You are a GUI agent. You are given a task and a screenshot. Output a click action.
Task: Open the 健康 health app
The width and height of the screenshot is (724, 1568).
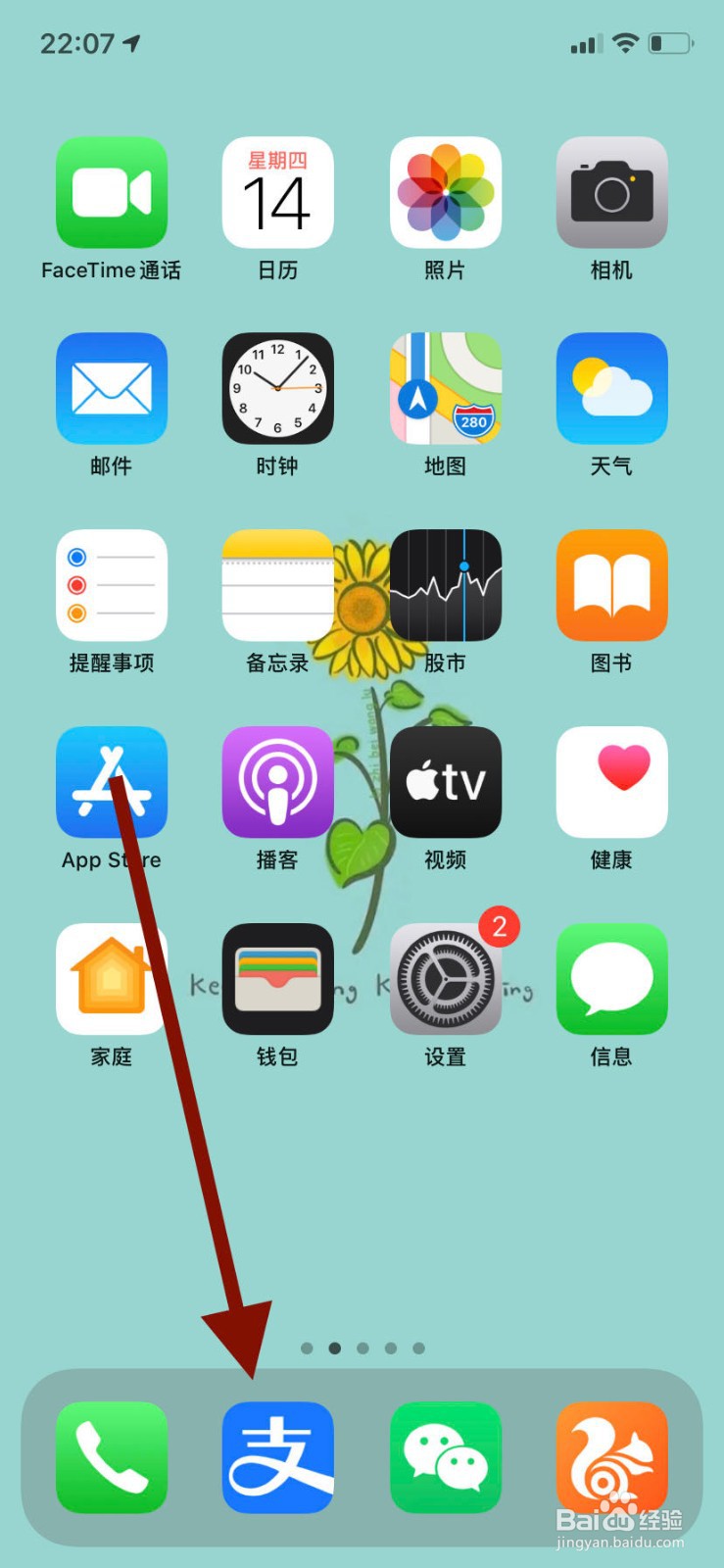point(611,783)
